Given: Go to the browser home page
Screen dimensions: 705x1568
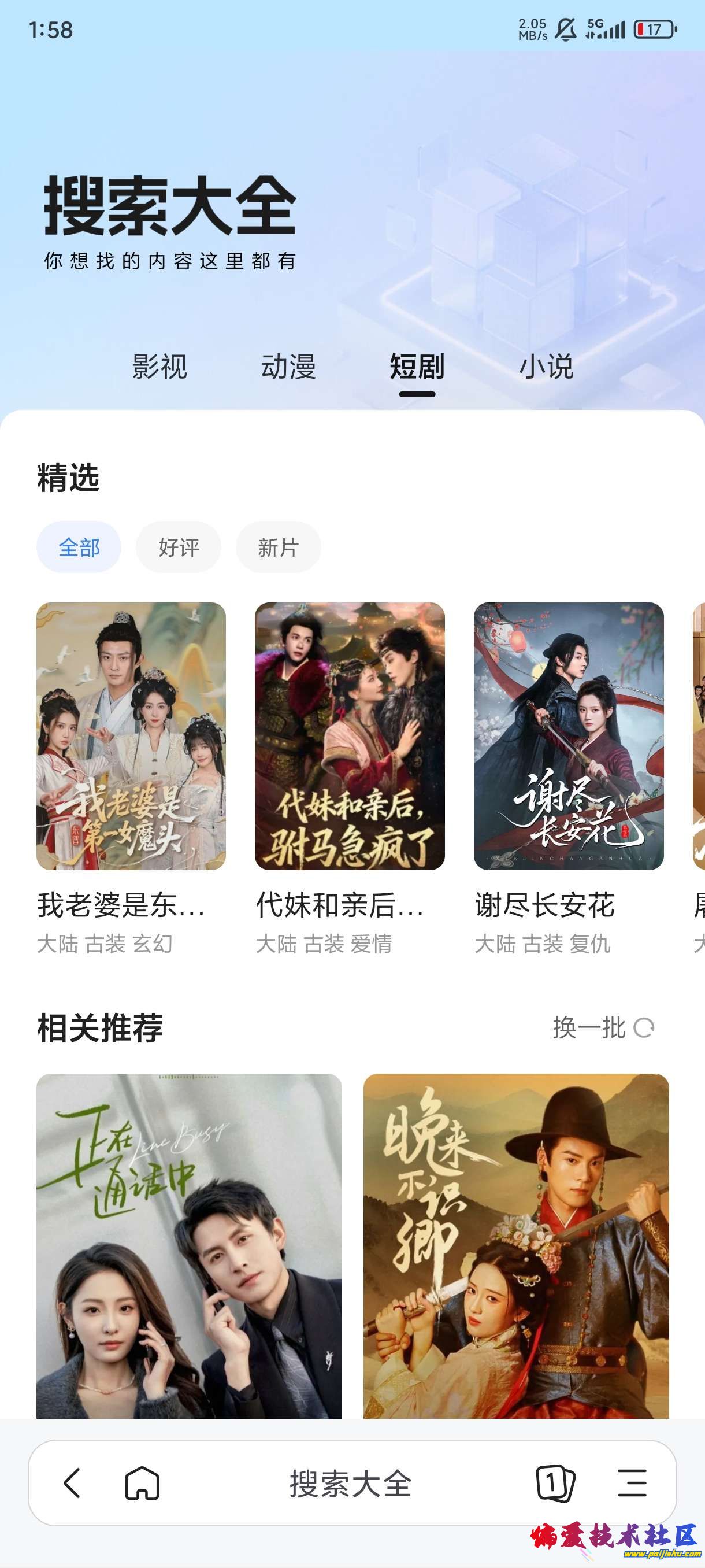Looking at the screenshot, I should tap(142, 1483).
